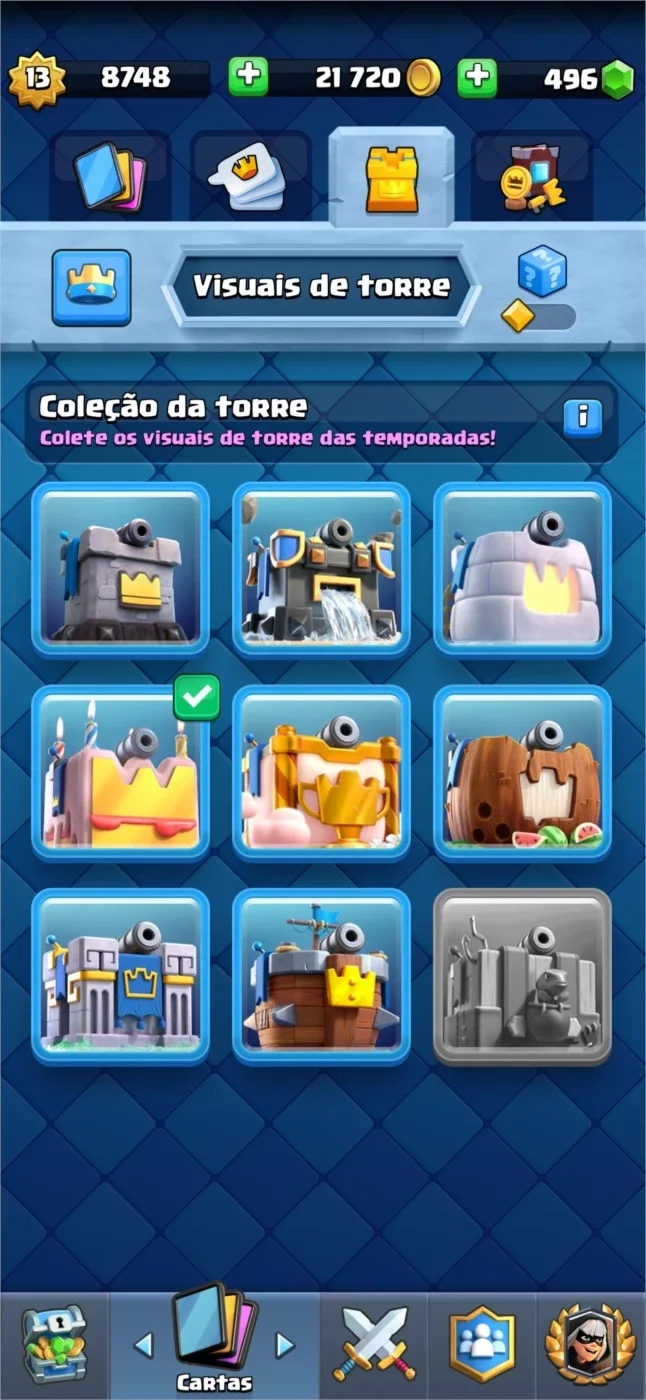This screenshot has height=1400, width=646.
Task: Tap the green plus to buy gold
Action: [249, 77]
